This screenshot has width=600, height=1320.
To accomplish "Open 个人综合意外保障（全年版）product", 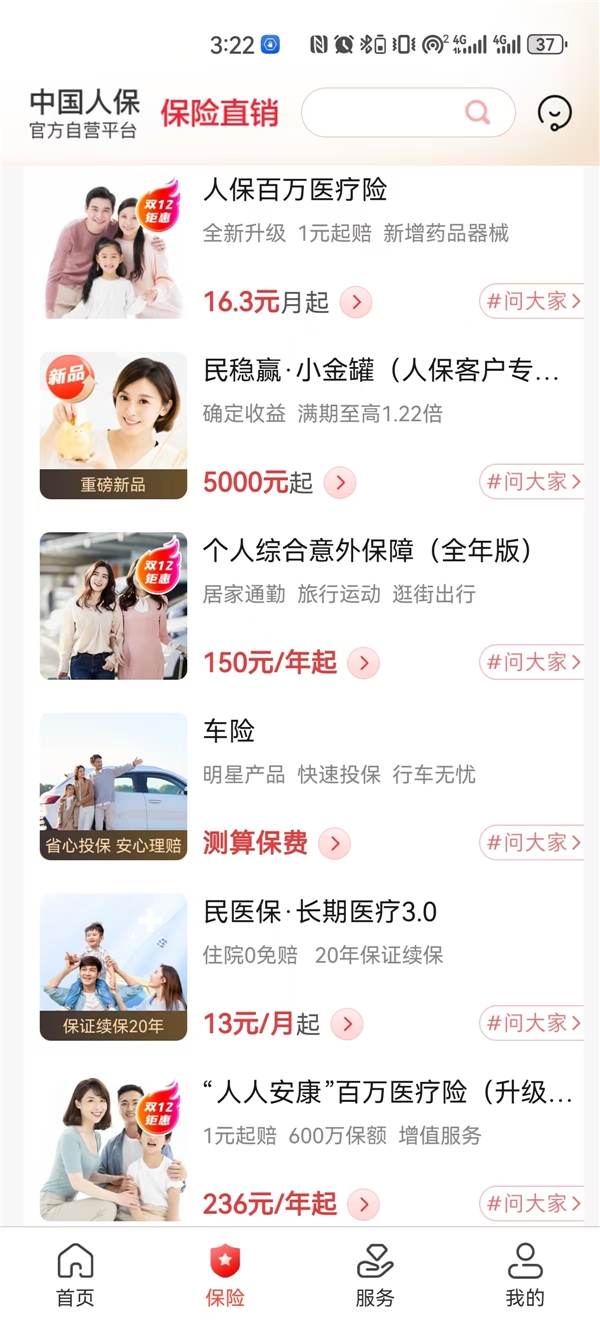I will [367, 551].
